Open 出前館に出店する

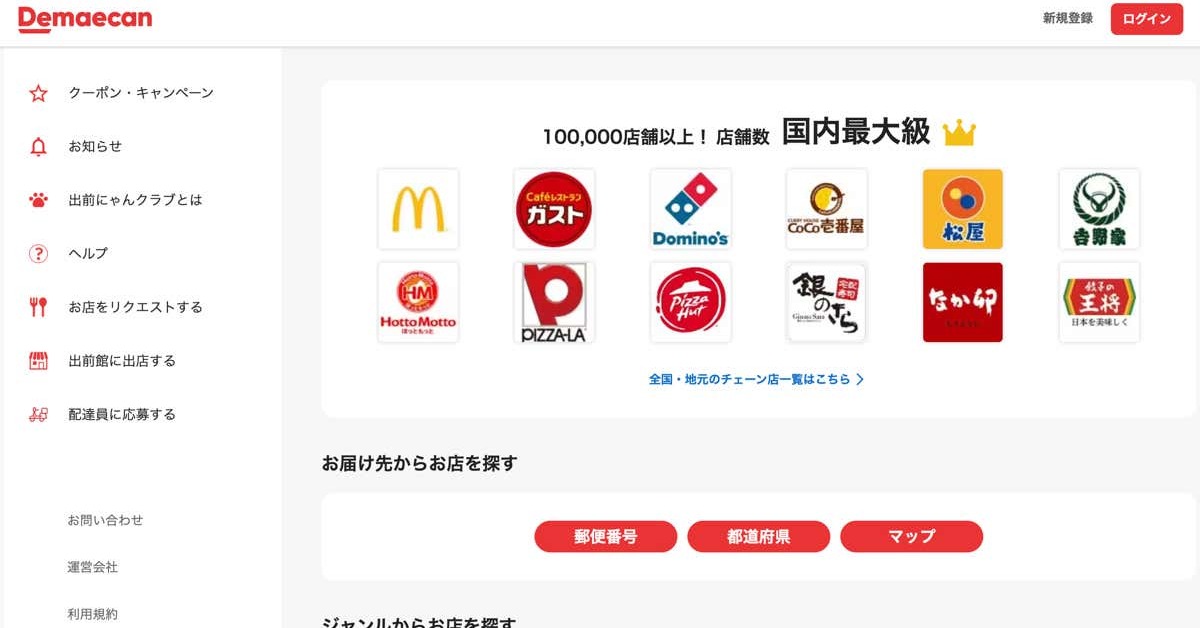(x=122, y=361)
